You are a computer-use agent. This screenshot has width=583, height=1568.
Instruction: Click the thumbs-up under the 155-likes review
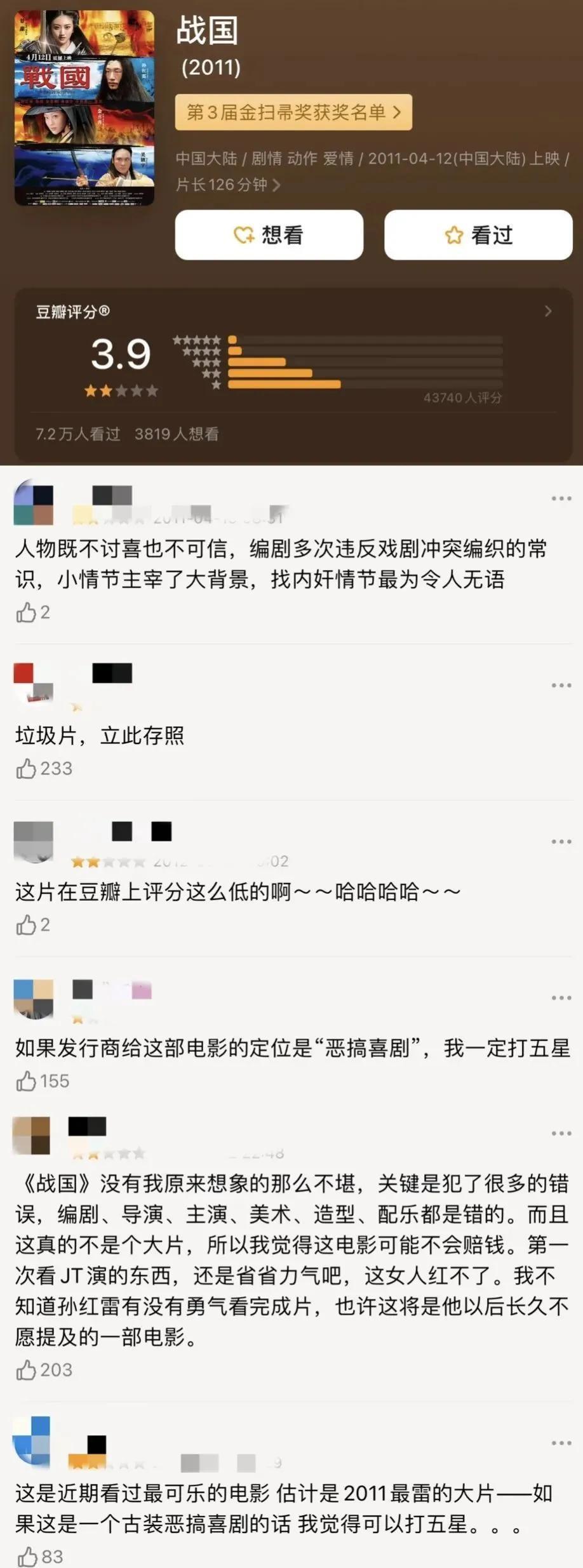point(27,1081)
